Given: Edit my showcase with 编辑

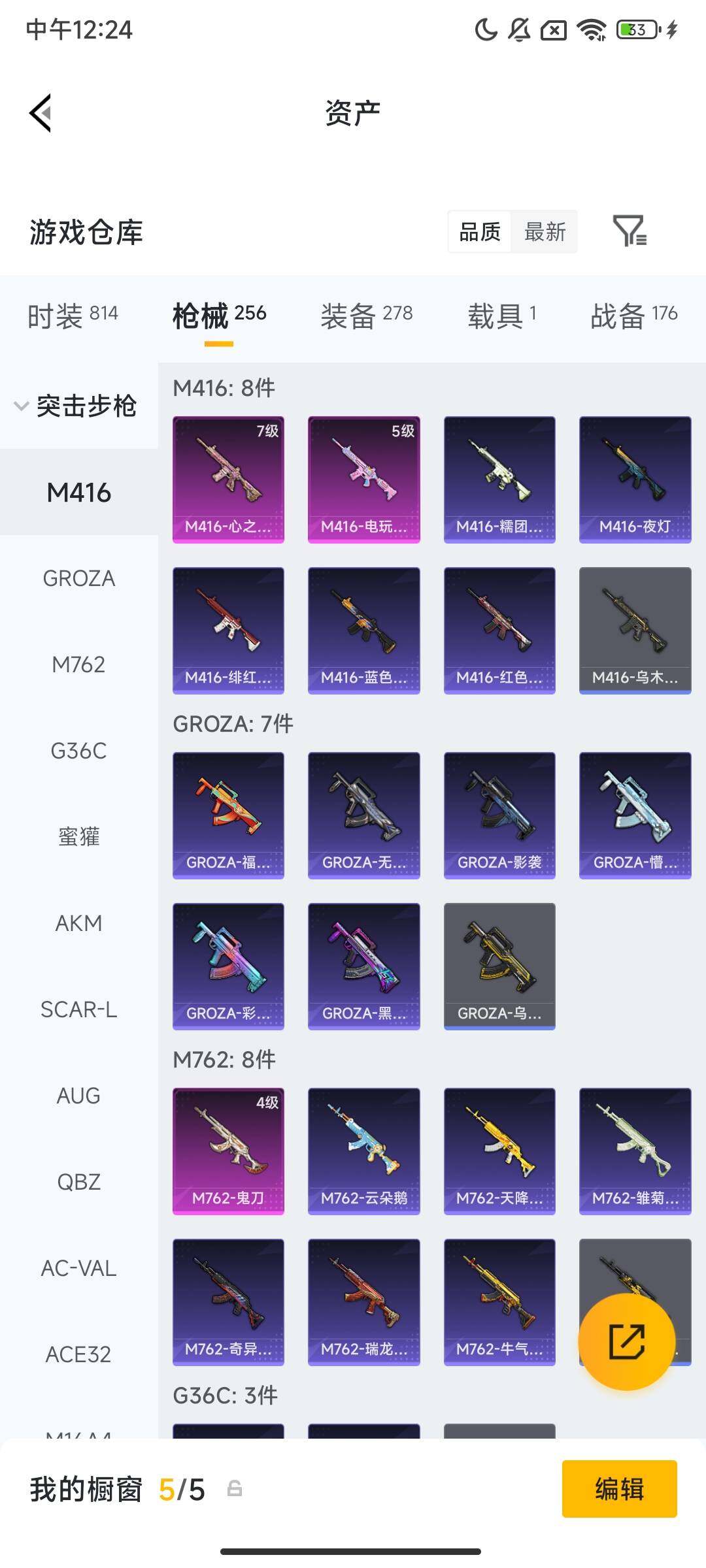Looking at the screenshot, I should tap(619, 1489).
